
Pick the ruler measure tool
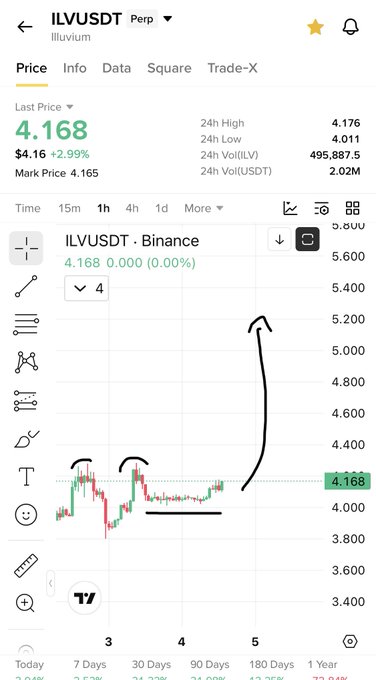click(x=26, y=566)
